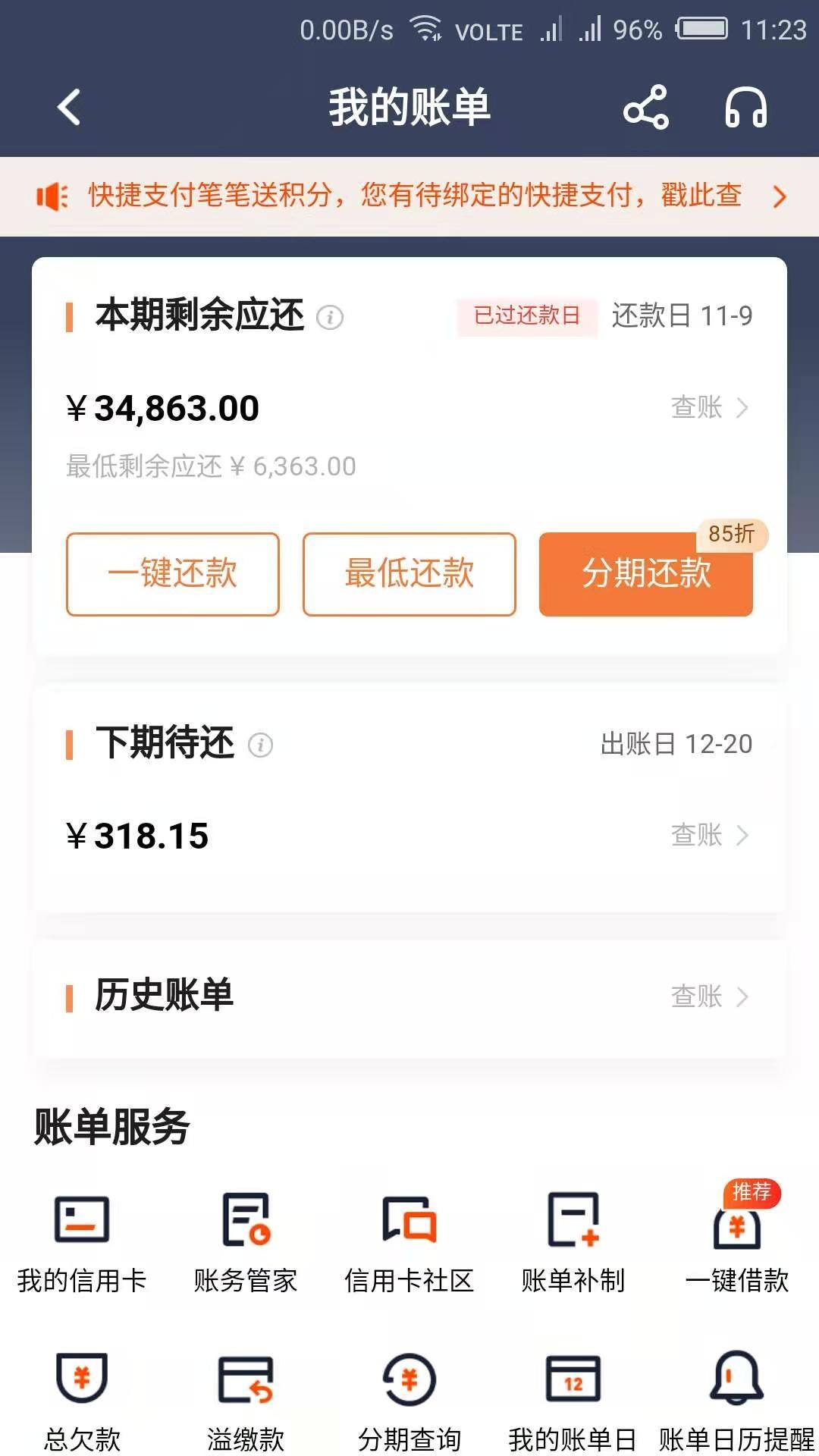This screenshot has width=819, height=1456.
Task: Tap the 一键还款 button
Action: 173,574
